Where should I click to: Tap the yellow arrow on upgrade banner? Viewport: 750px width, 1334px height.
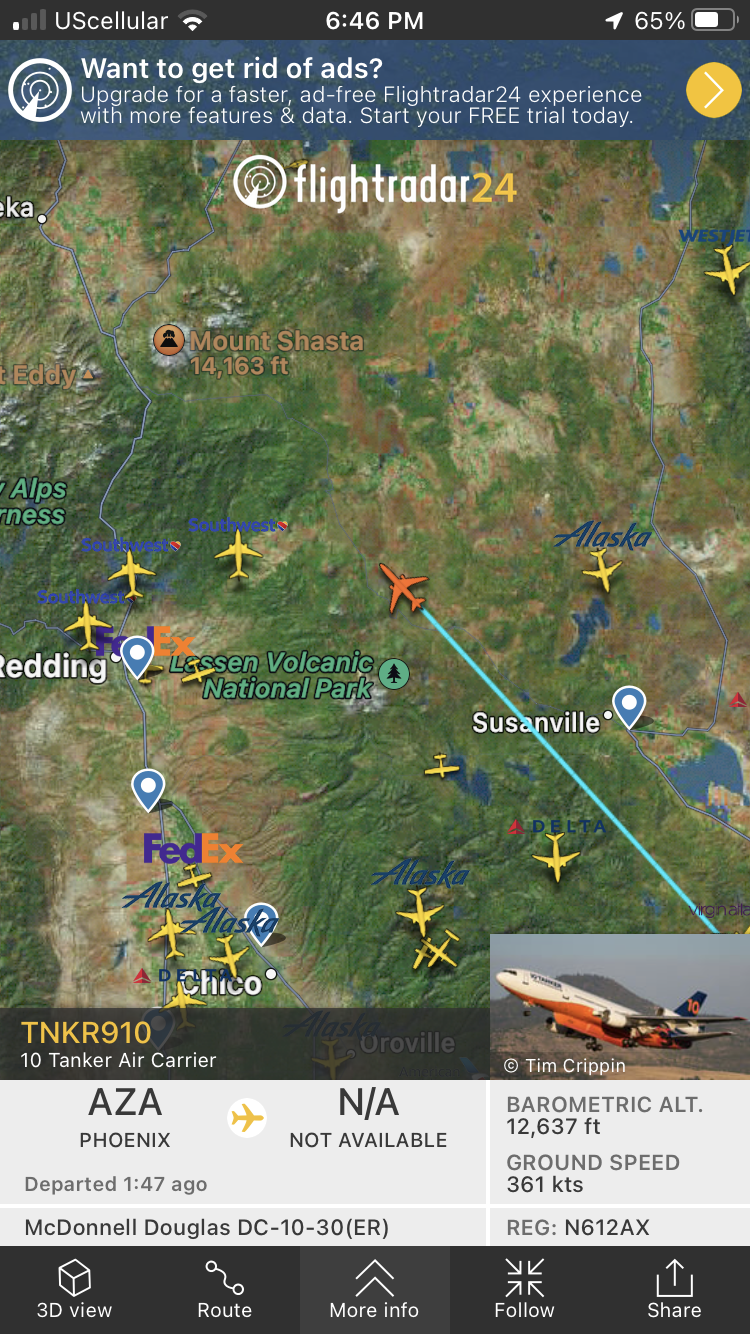pyautogui.click(x=713, y=90)
